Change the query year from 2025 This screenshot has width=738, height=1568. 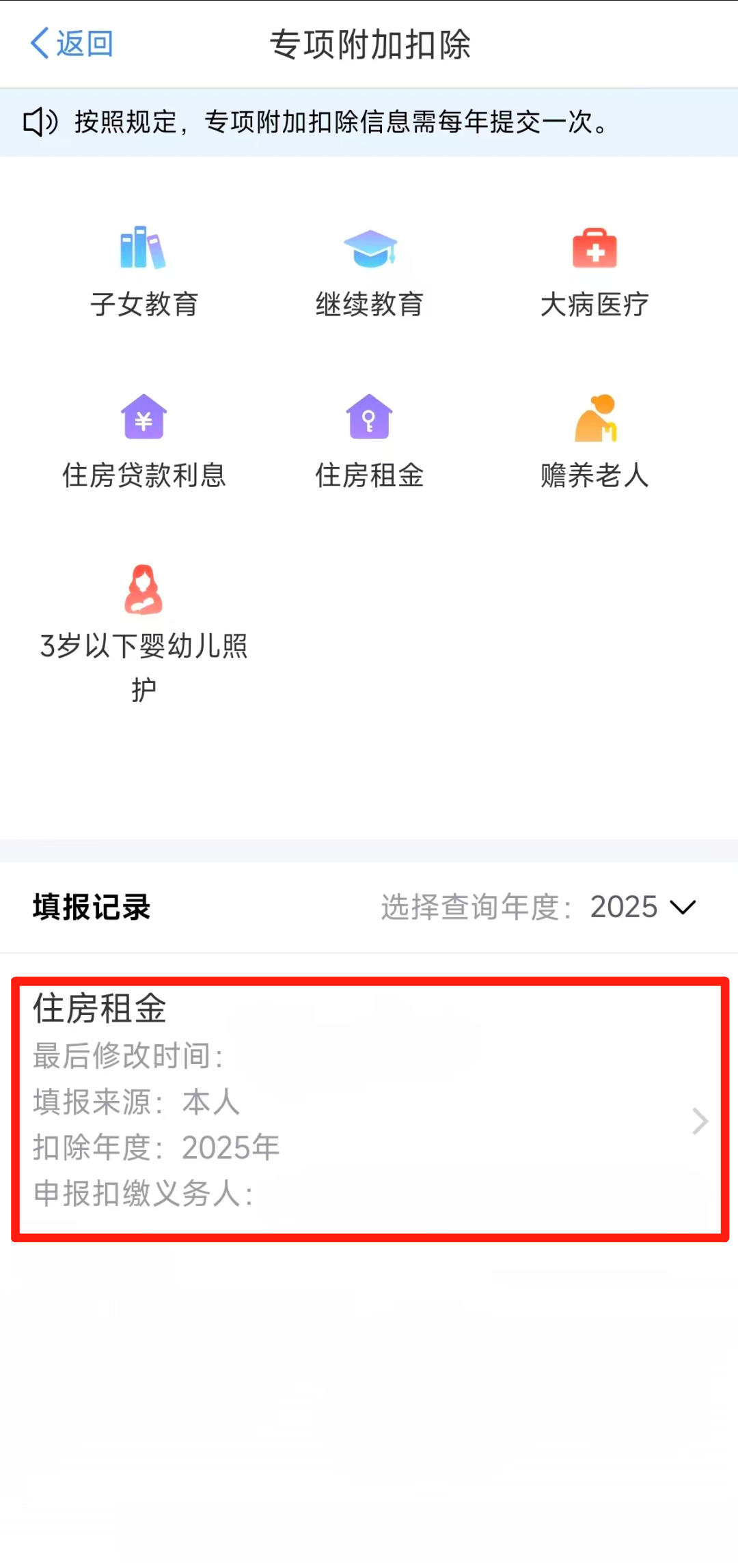[x=642, y=907]
